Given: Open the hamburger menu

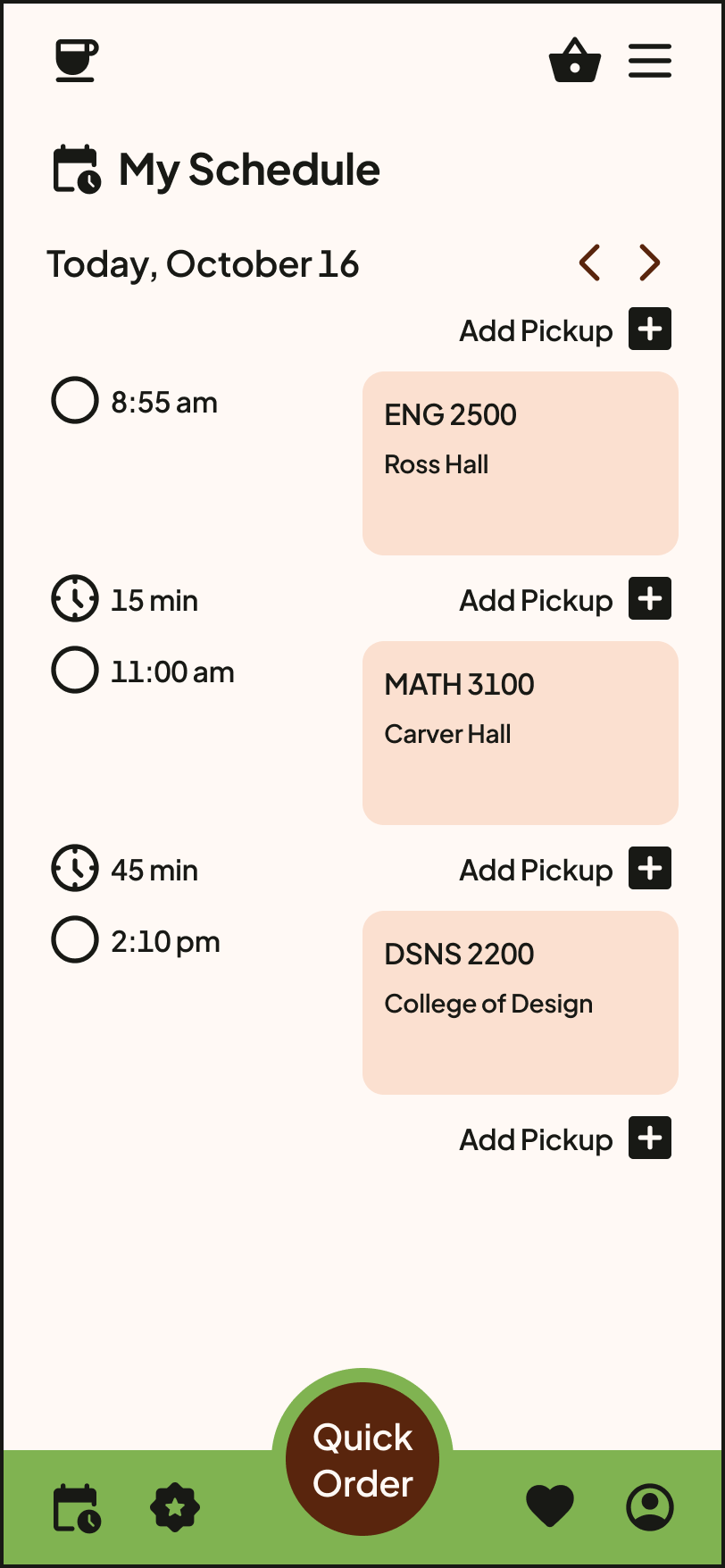Looking at the screenshot, I should (650, 61).
